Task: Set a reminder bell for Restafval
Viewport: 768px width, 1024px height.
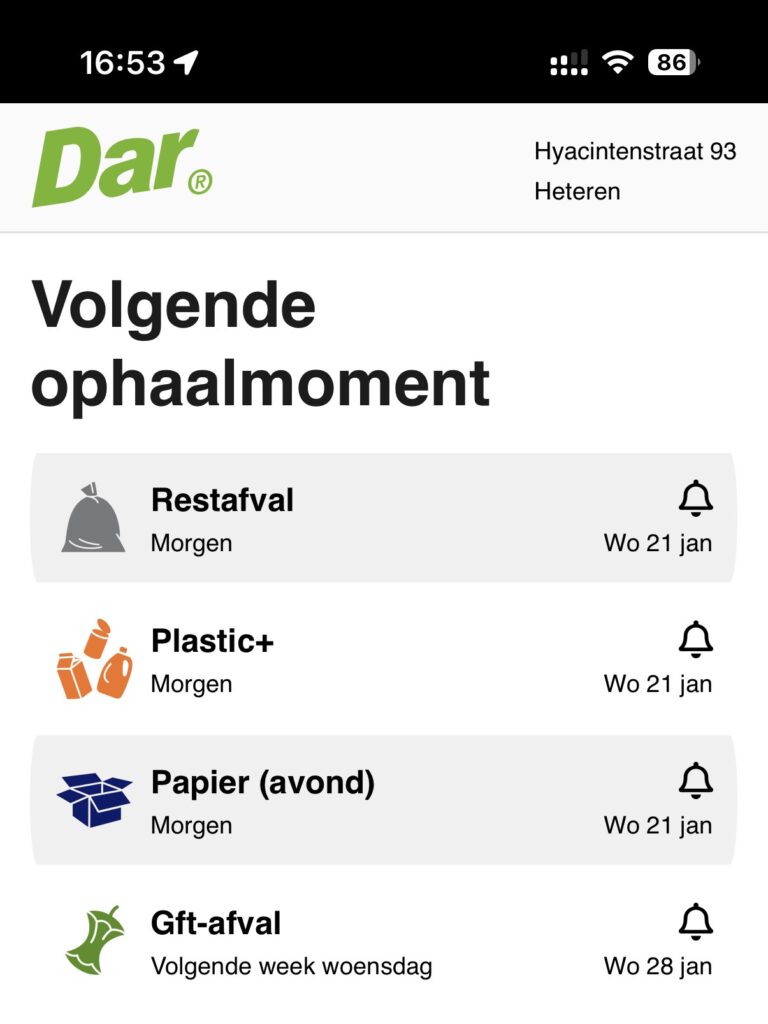Action: click(695, 498)
